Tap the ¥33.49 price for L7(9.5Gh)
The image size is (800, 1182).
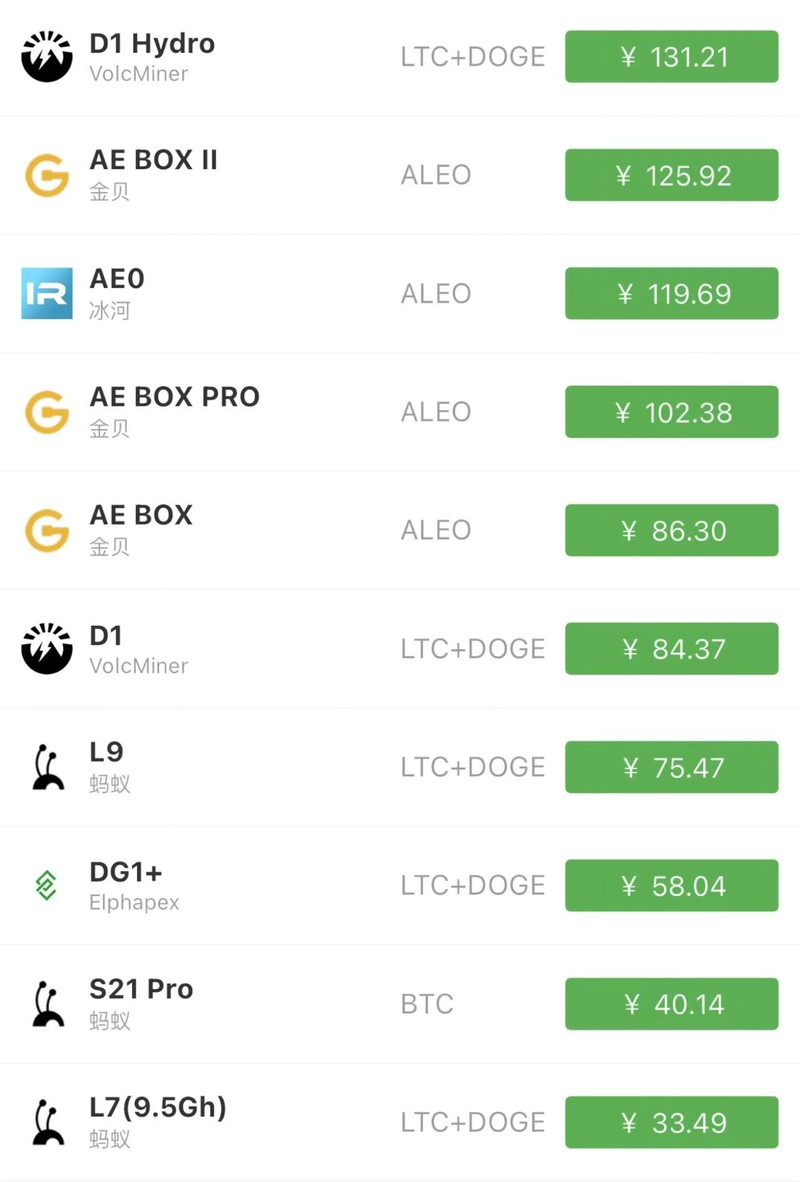[671, 1121]
